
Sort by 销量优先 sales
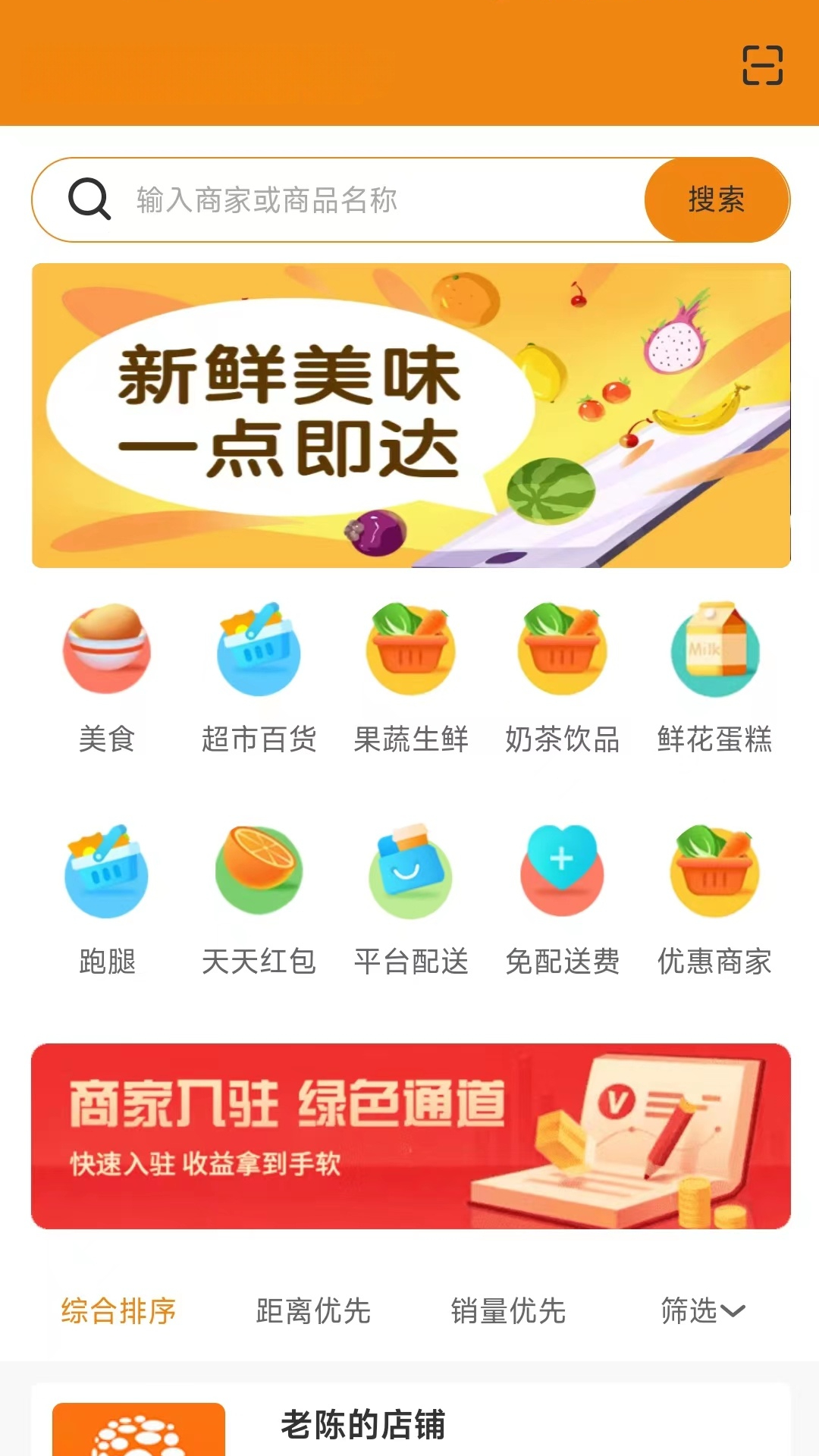pos(508,1310)
